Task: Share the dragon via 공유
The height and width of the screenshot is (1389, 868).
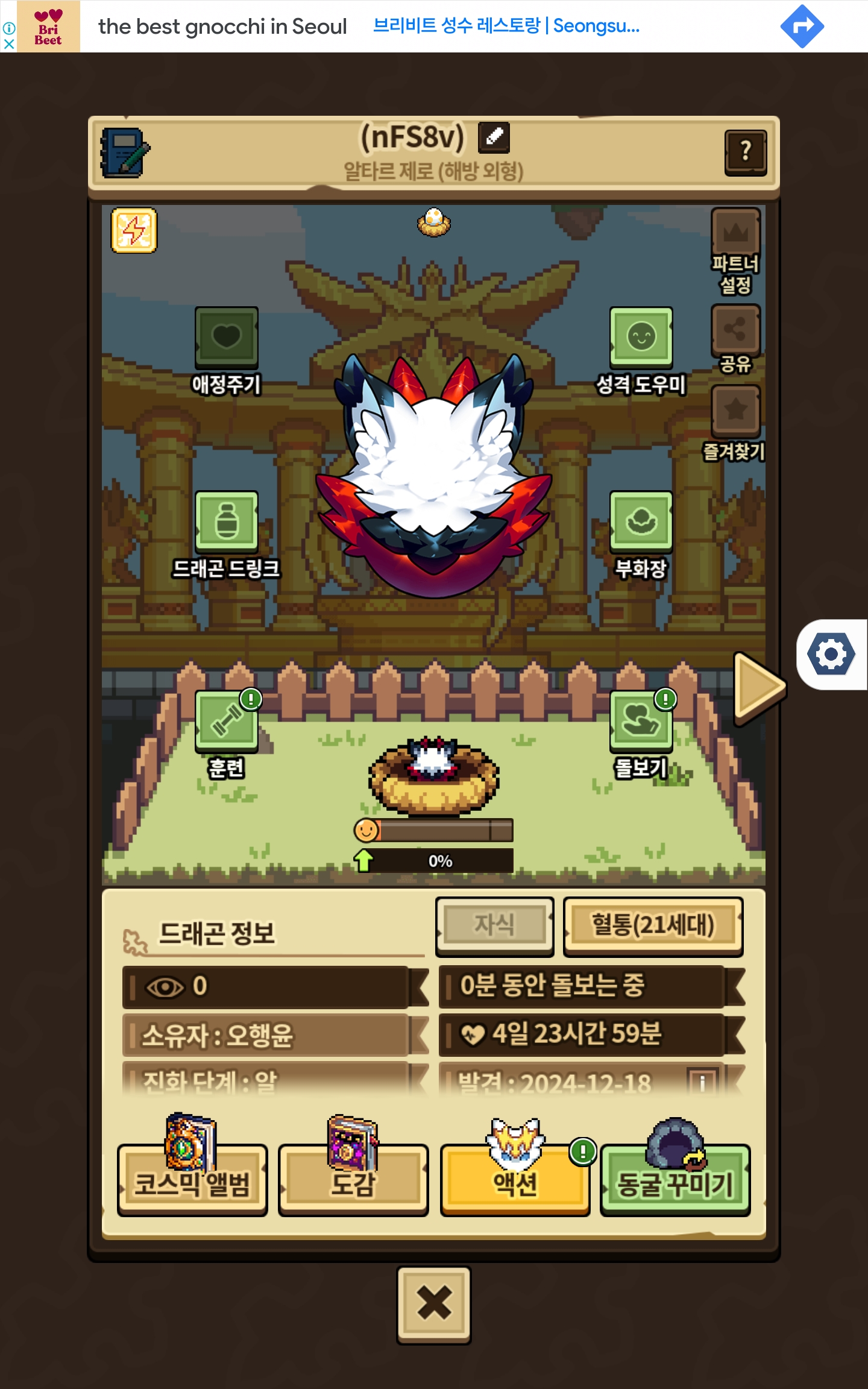Action: 735,330
